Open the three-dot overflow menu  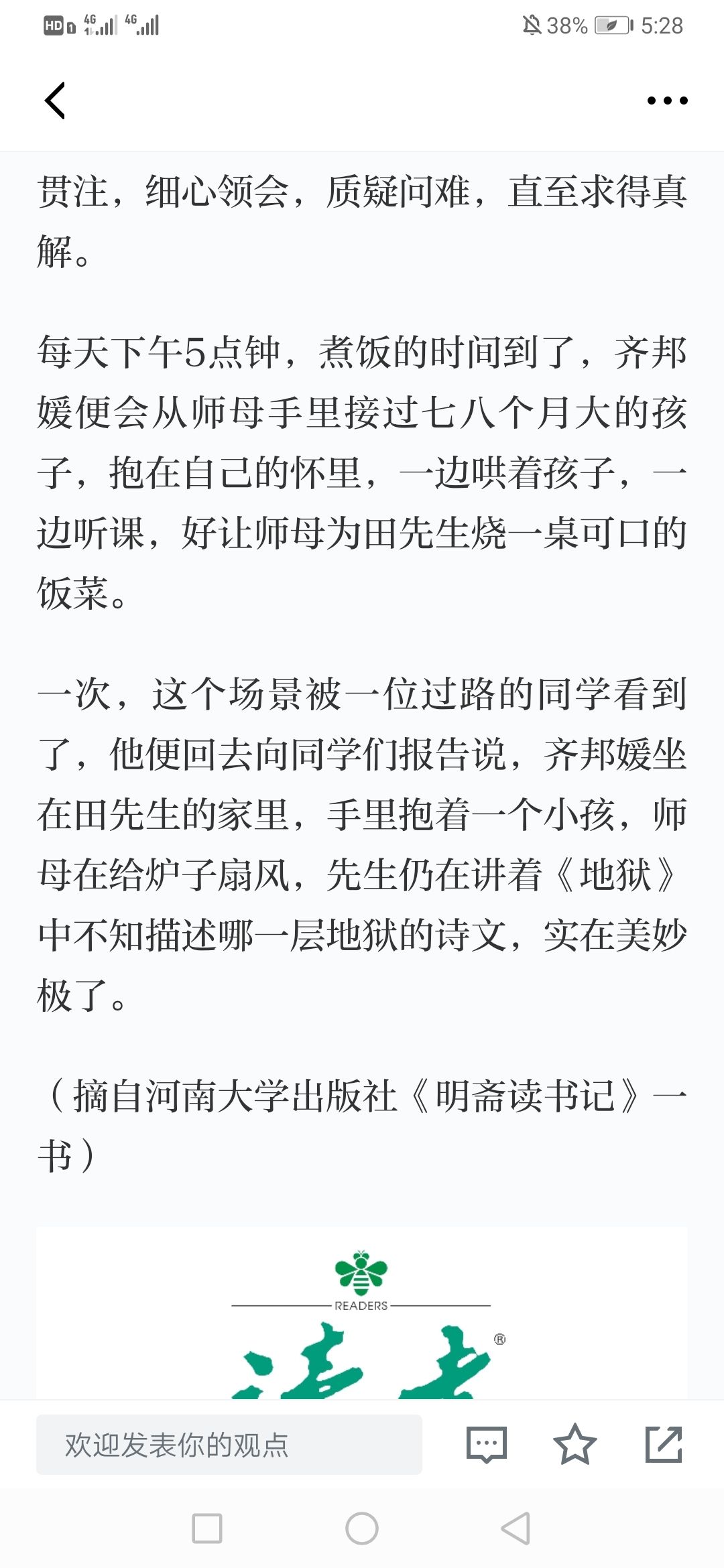[667, 101]
